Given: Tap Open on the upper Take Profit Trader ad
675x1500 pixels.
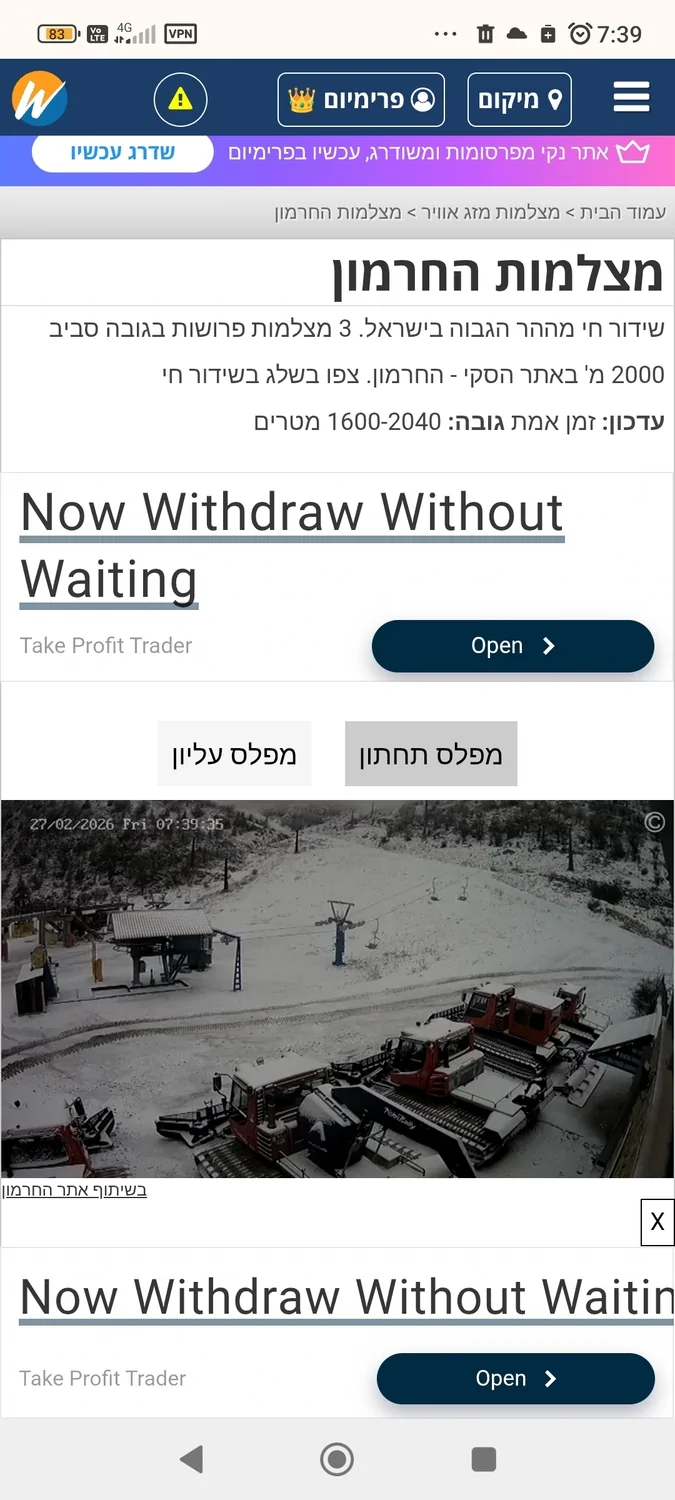Looking at the screenshot, I should click(x=512, y=646).
